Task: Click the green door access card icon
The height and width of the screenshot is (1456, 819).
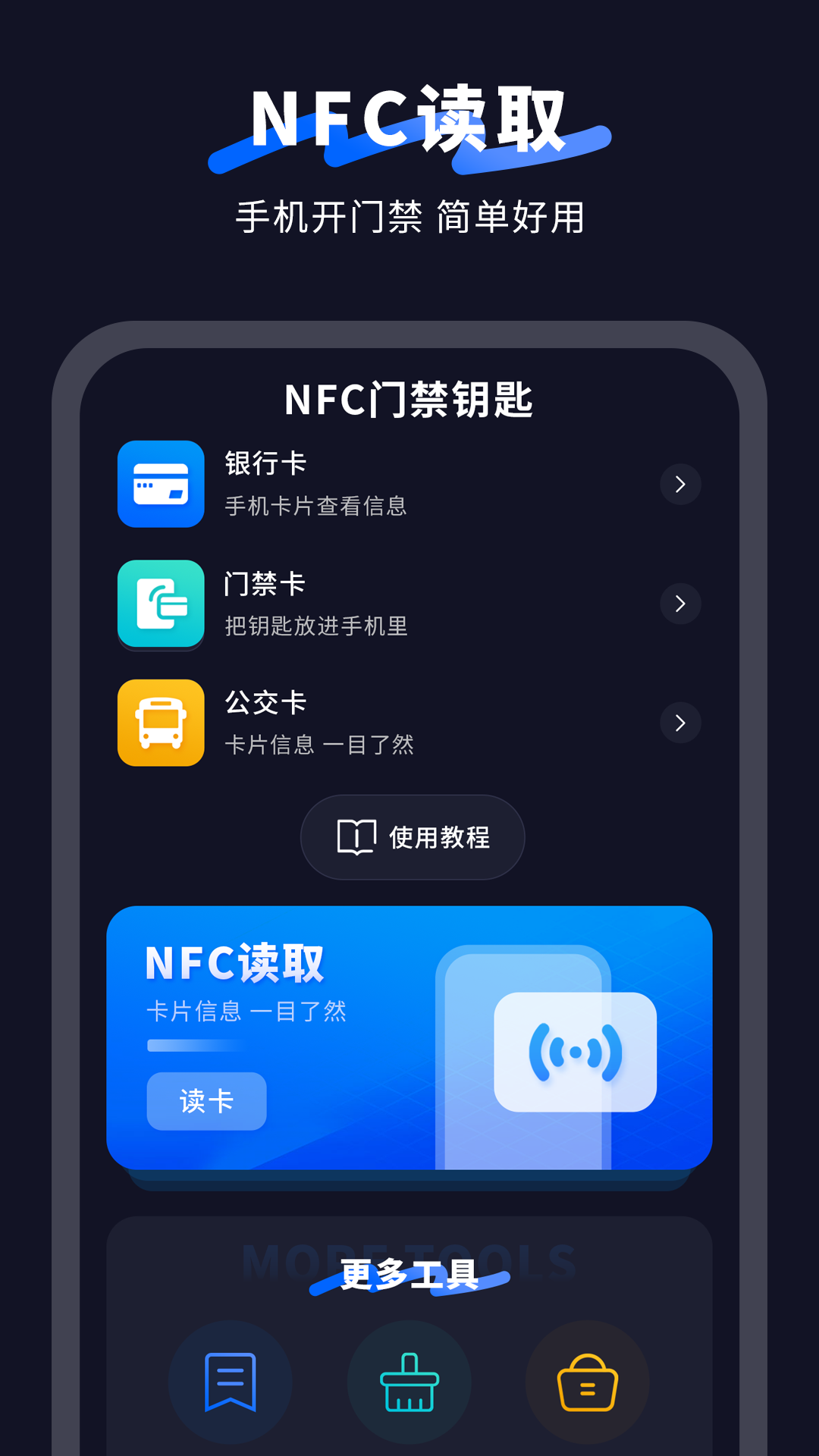Action: pyautogui.click(x=160, y=604)
